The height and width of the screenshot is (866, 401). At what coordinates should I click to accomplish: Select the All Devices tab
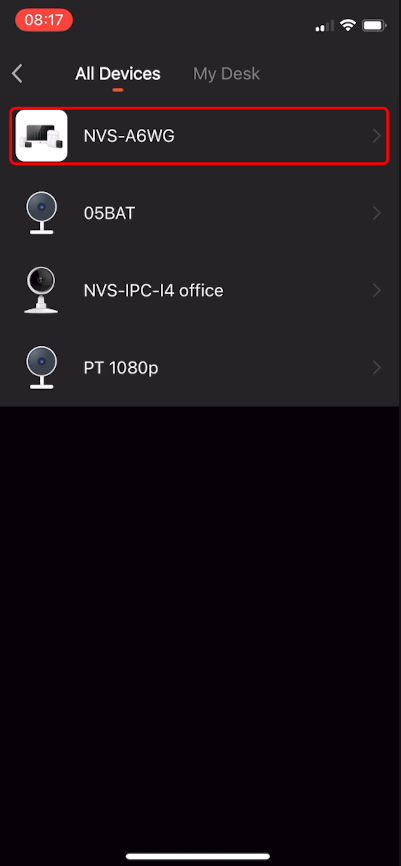click(x=118, y=73)
